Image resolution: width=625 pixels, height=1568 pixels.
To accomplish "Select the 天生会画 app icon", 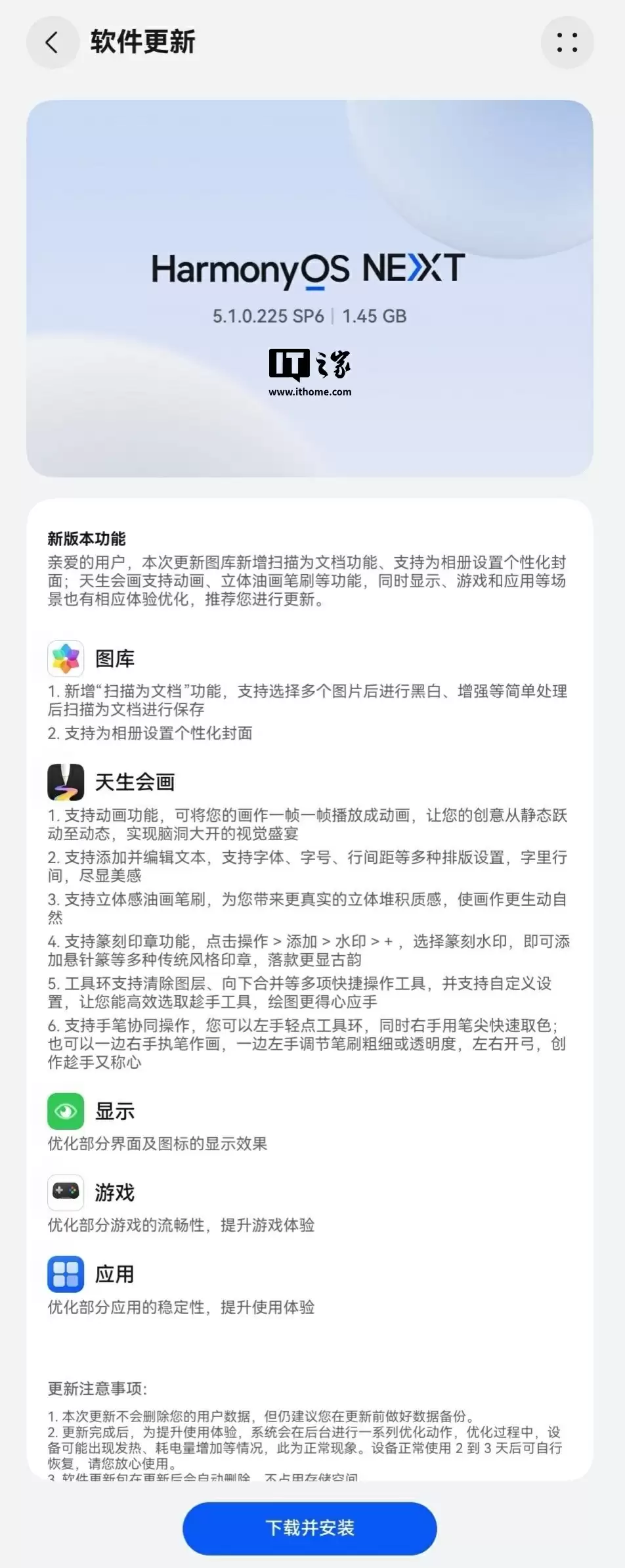I will point(66,782).
